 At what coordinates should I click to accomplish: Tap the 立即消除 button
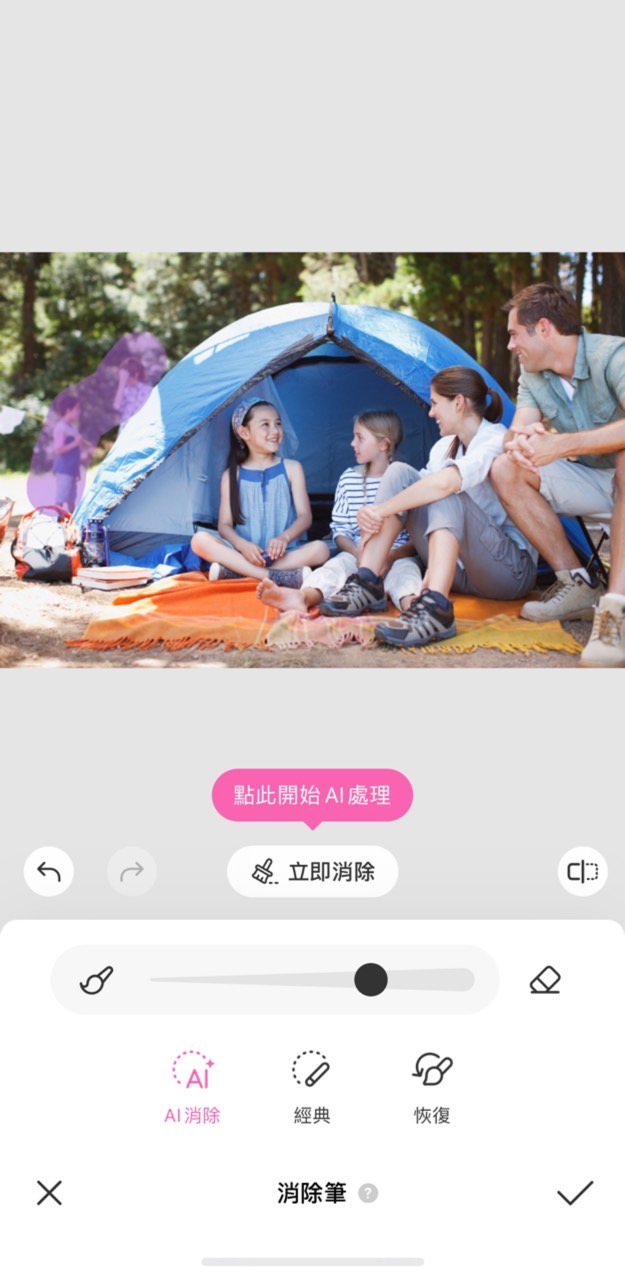(x=312, y=871)
